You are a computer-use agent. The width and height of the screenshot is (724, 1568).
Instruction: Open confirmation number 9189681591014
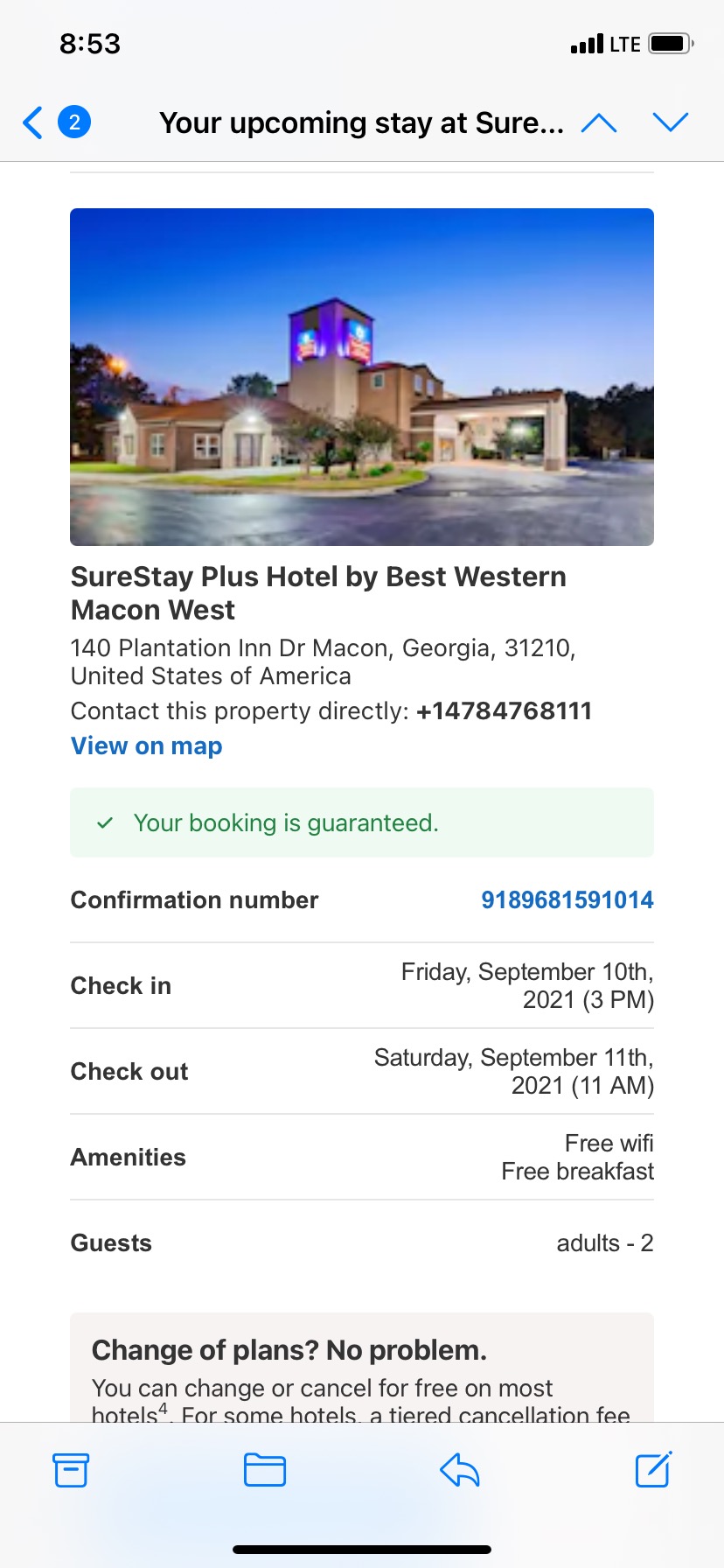pyautogui.click(x=567, y=899)
